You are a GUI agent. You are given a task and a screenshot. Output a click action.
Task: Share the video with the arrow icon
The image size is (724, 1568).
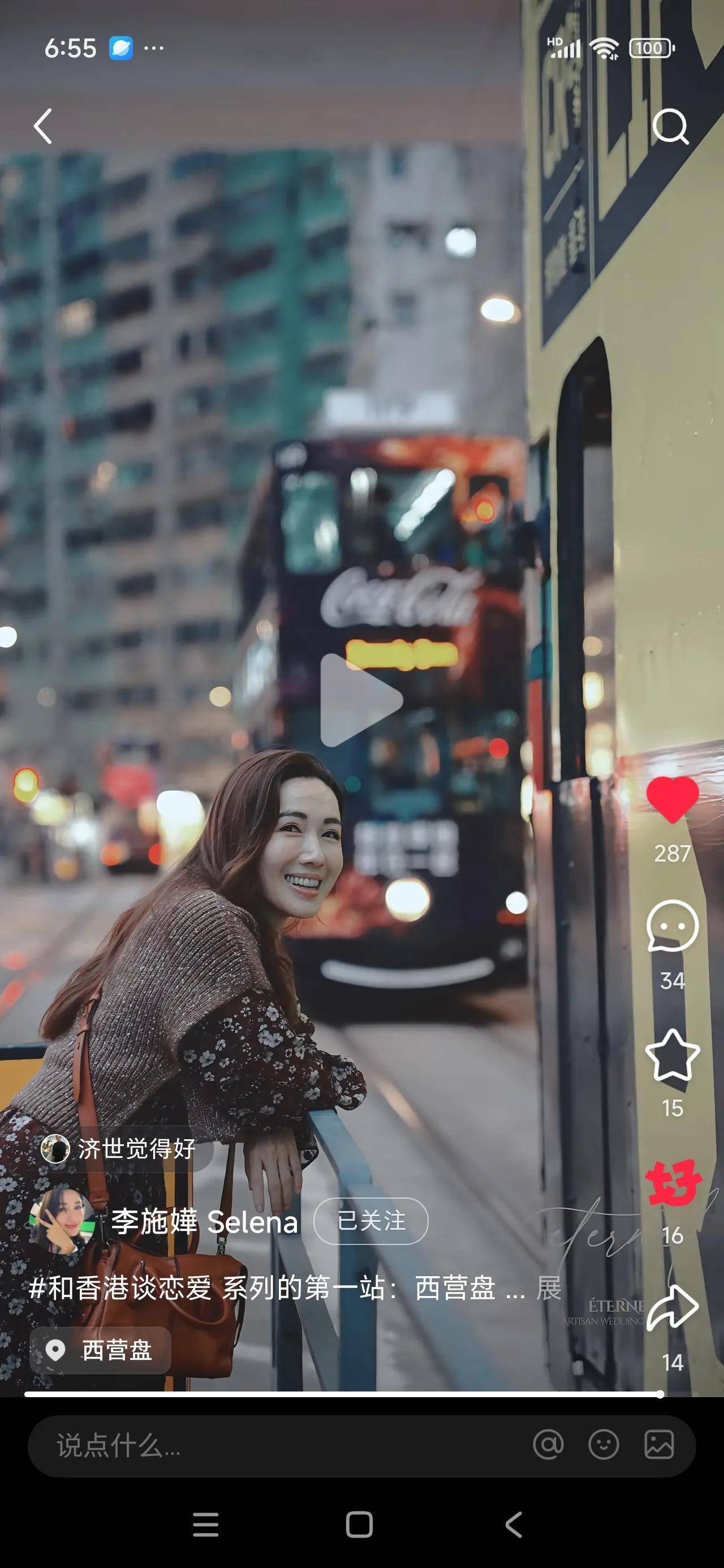pos(671,1307)
